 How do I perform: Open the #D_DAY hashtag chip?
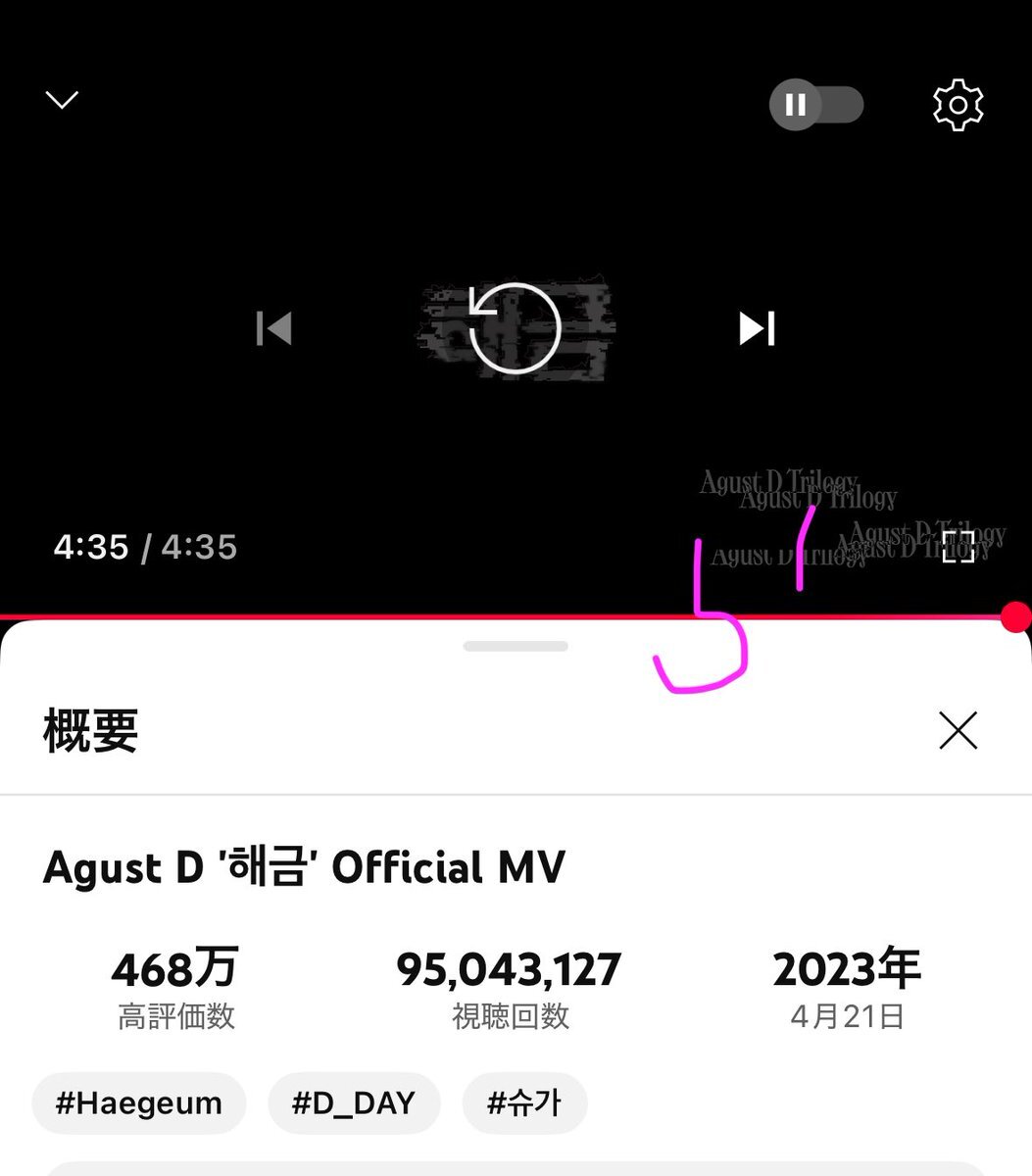coord(354,1102)
